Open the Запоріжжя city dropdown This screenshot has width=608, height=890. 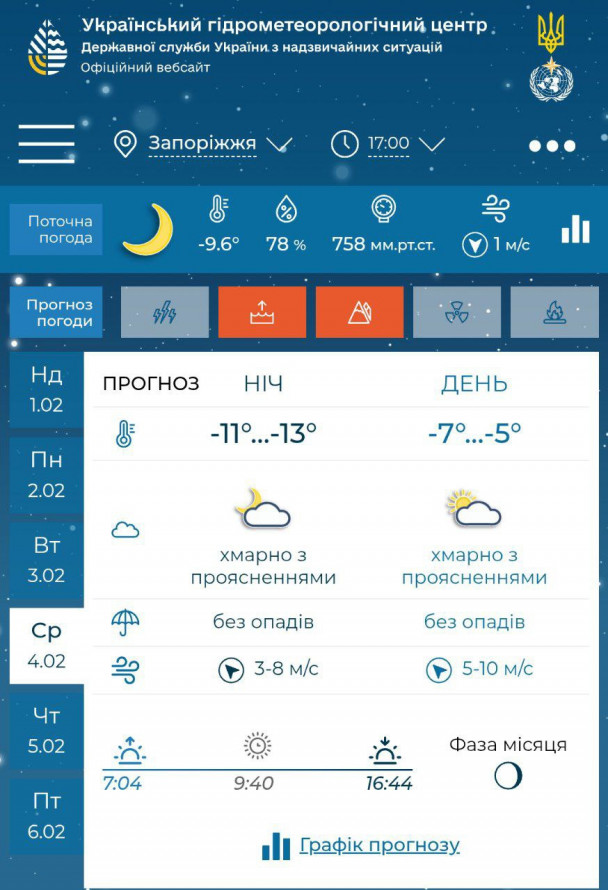pyautogui.click(x=203, y=144)
